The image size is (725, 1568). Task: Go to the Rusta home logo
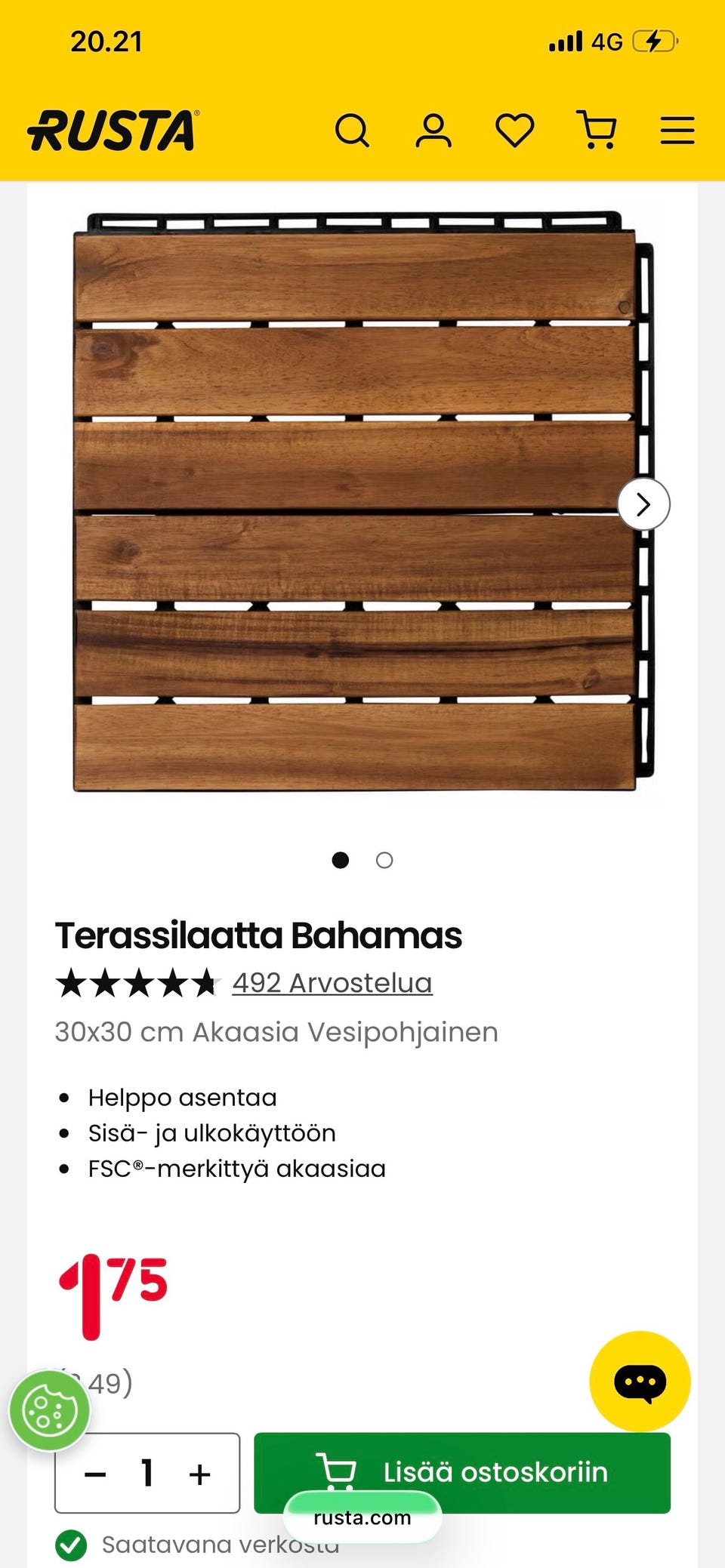(114, 130)
